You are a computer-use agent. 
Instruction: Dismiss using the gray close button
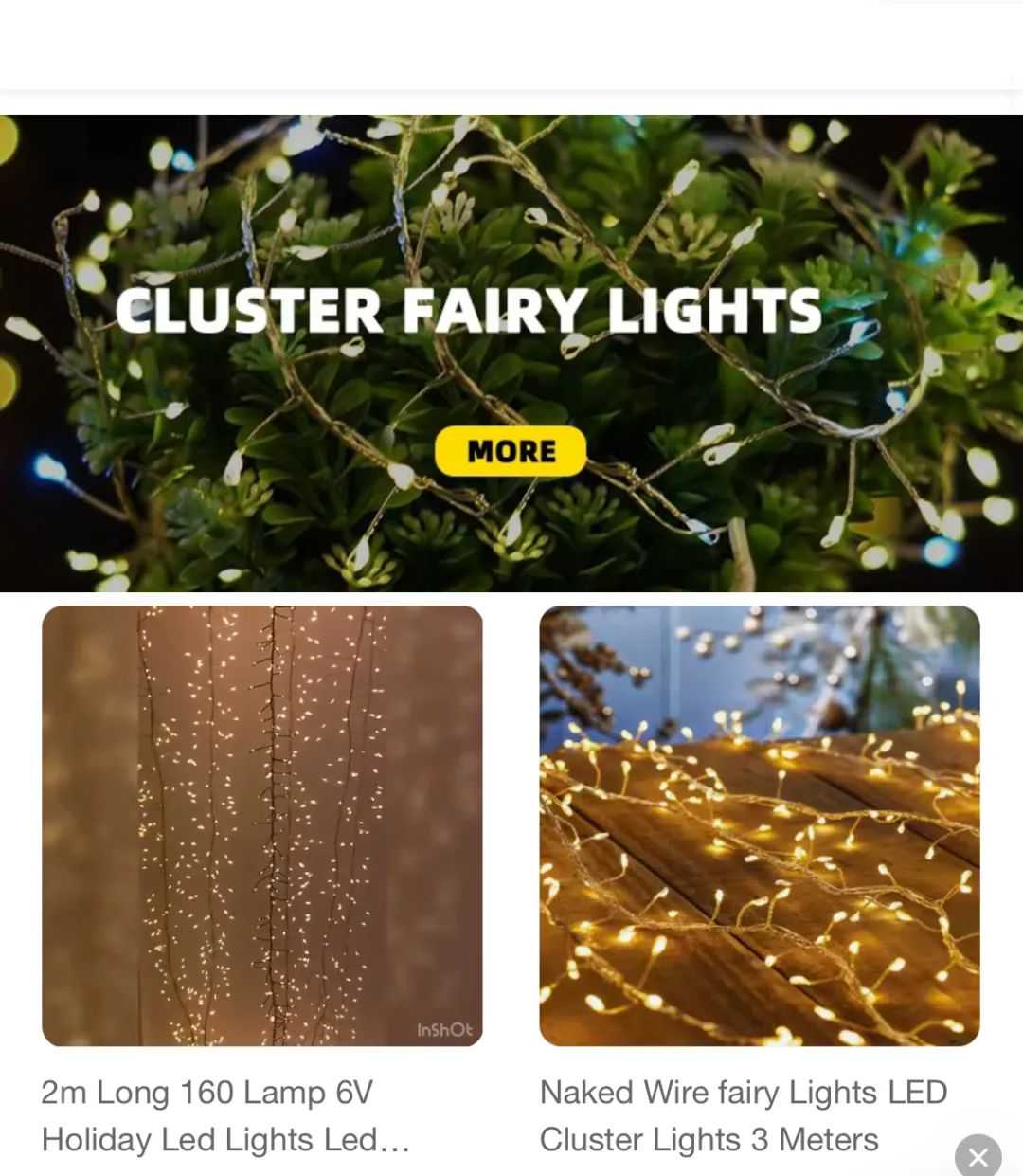pyautogui.click(x=978, y=1156)
